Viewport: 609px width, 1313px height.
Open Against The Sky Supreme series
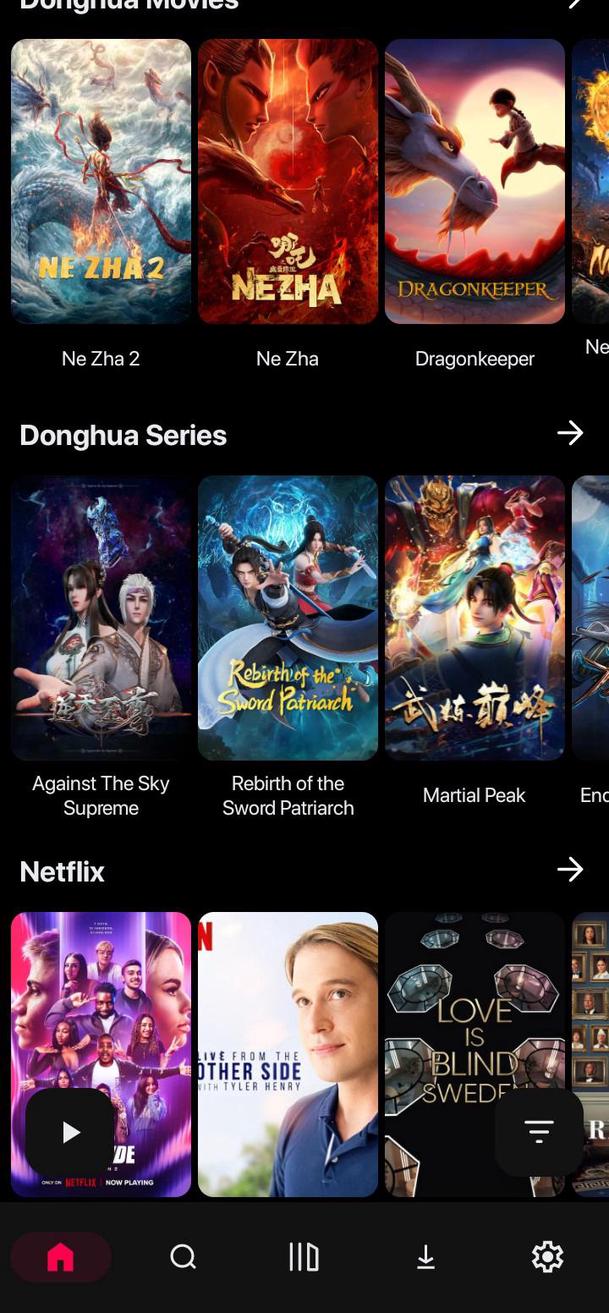point(101,617)
